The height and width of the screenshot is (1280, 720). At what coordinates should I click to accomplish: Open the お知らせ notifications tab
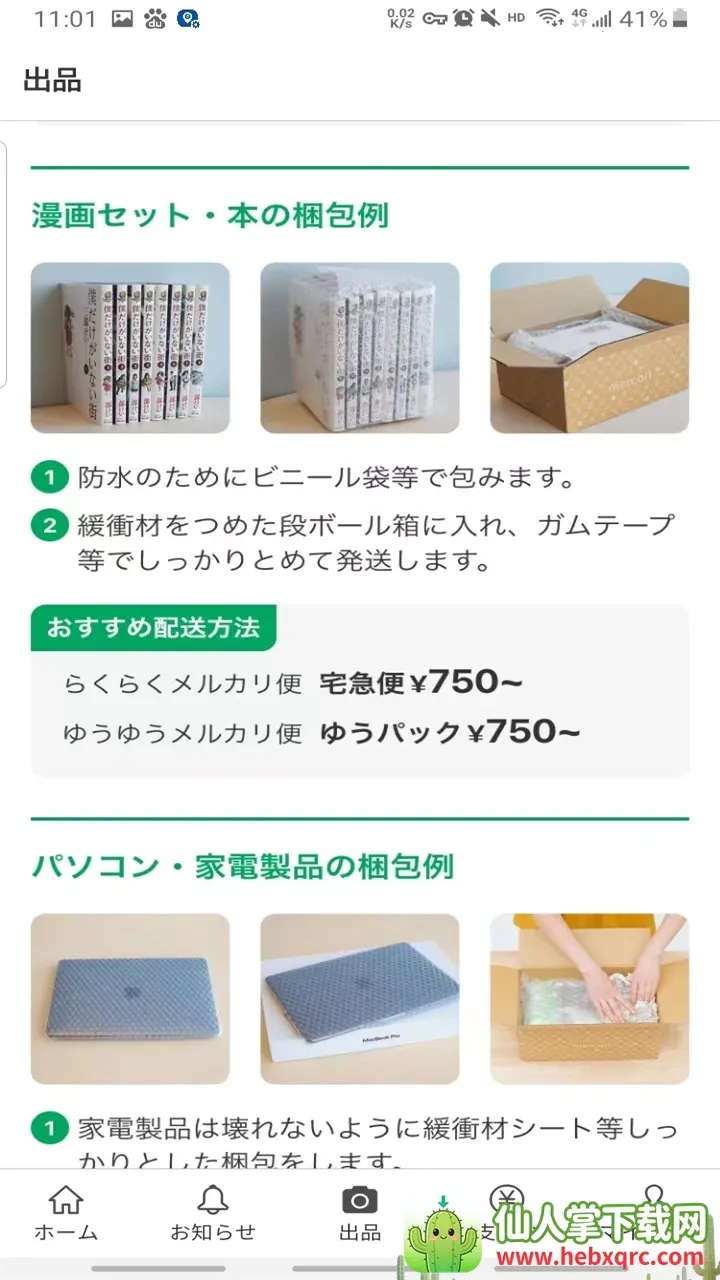[x=212, y=1211]
